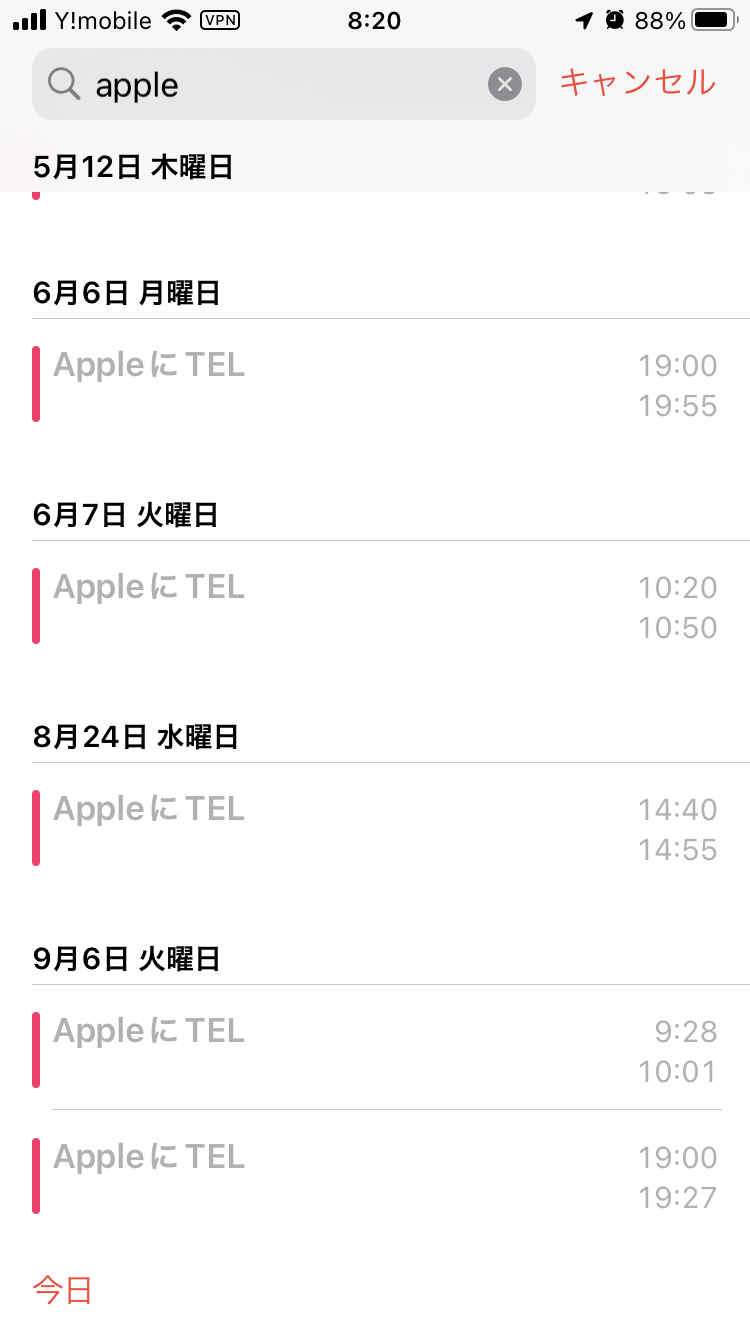Image resolution: width=750 pixels, height=1334 pixels.
Task: Jump to today with 今日
Action: click(x=63, y=1289)
